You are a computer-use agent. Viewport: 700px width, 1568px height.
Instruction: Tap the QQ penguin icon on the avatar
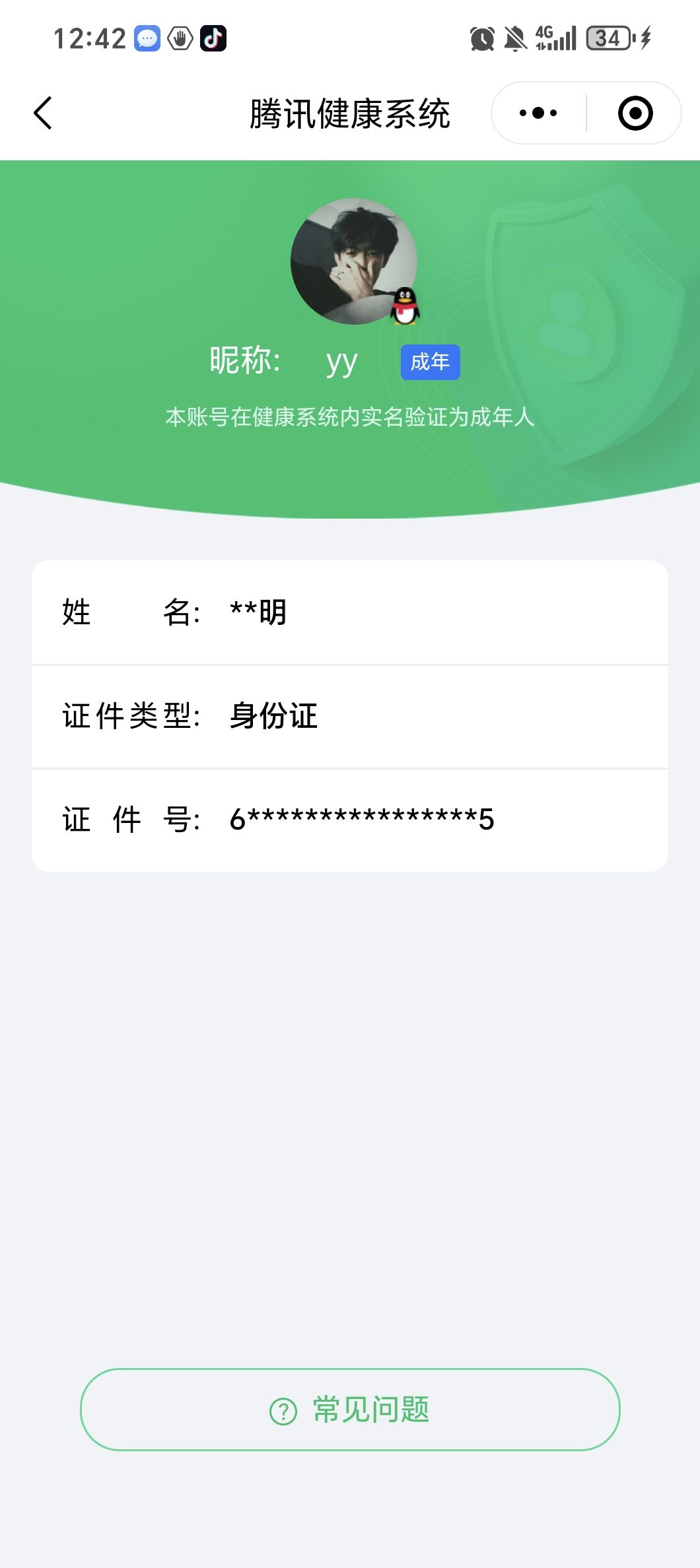pyautogui.click(x=405, y=308)
